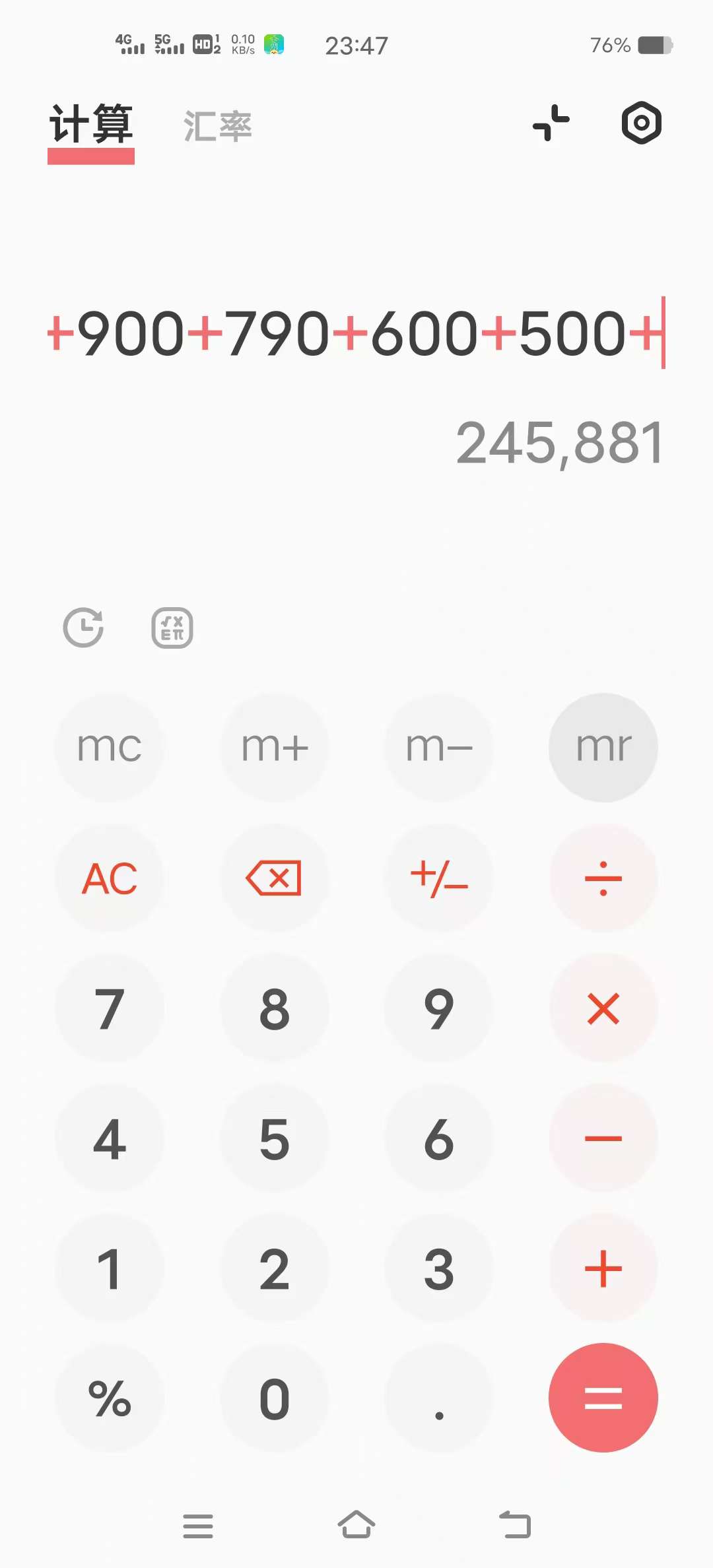This screenshot has width=713, height=1568.
Task: Tap the percent key
Action: (110, 1398)
